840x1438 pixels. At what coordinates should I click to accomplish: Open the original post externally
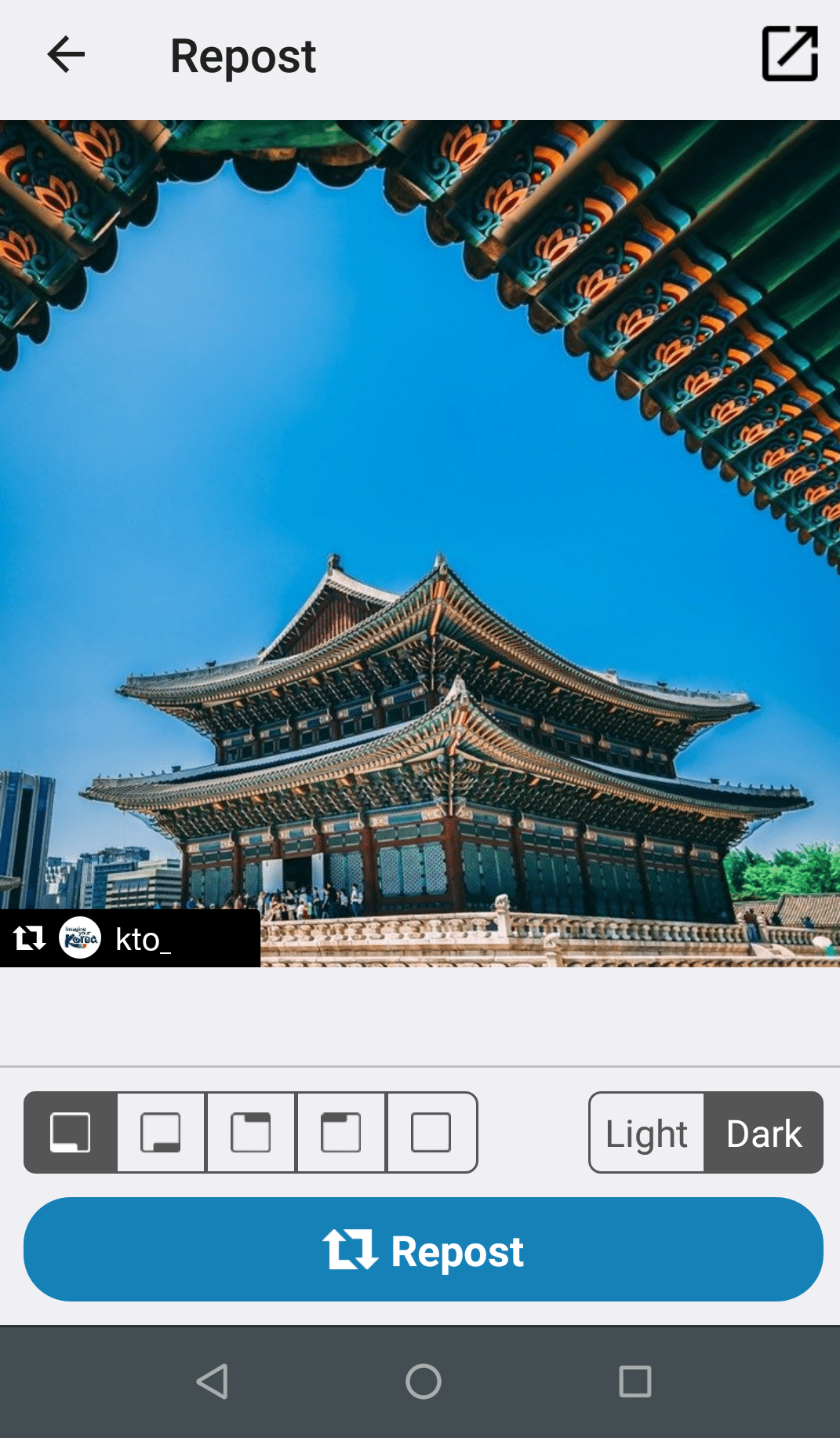point(790,54)
